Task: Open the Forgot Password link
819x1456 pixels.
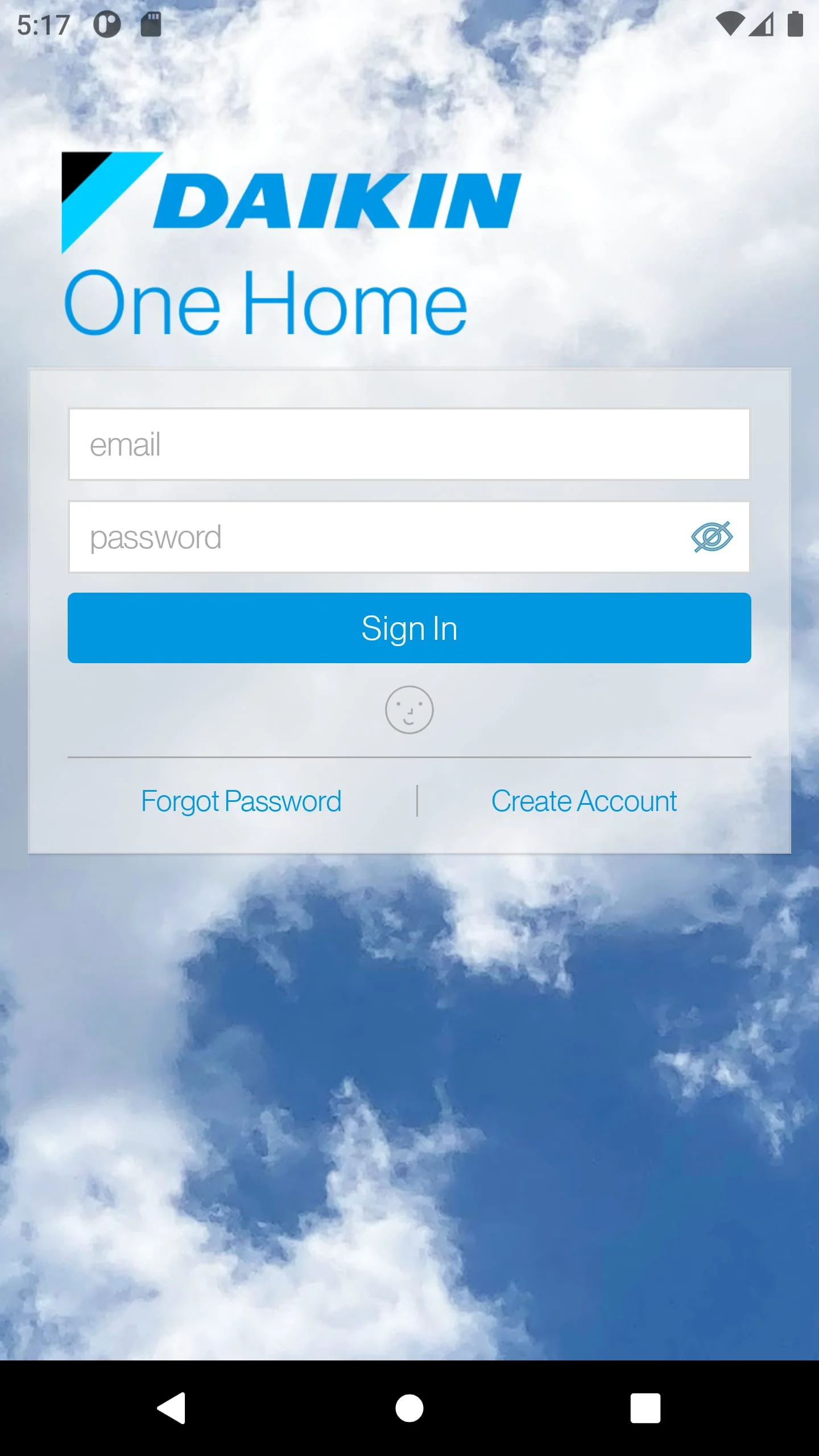Action: [241, 801]
